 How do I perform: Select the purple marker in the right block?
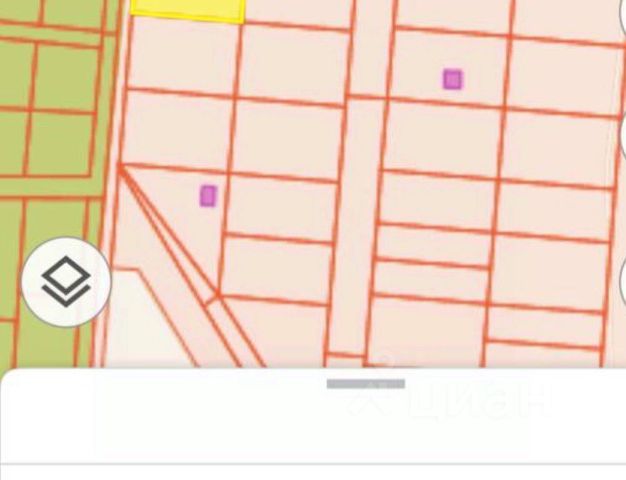click(452, 79)
